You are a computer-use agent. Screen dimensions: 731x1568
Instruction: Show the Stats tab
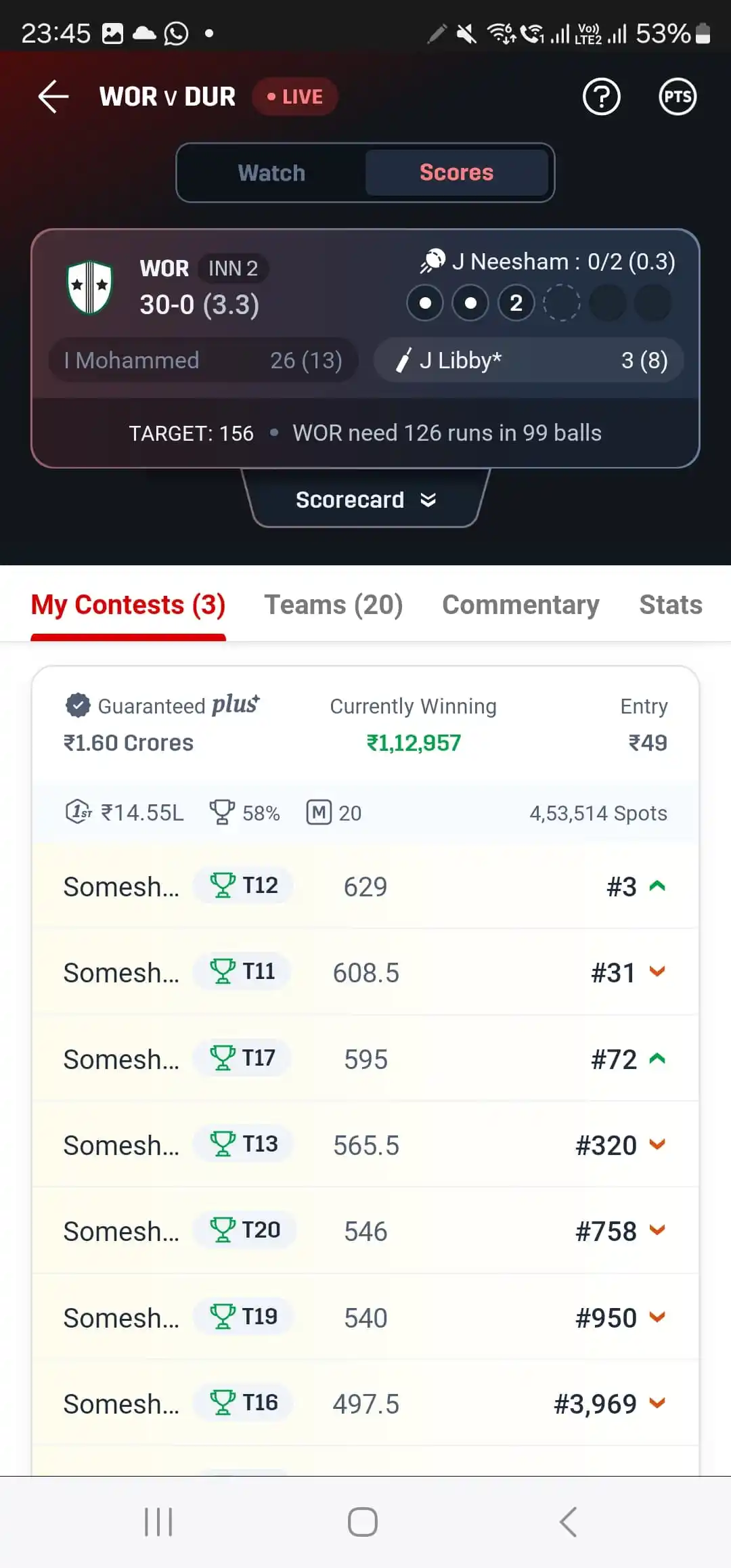click(x=670, y=605)
